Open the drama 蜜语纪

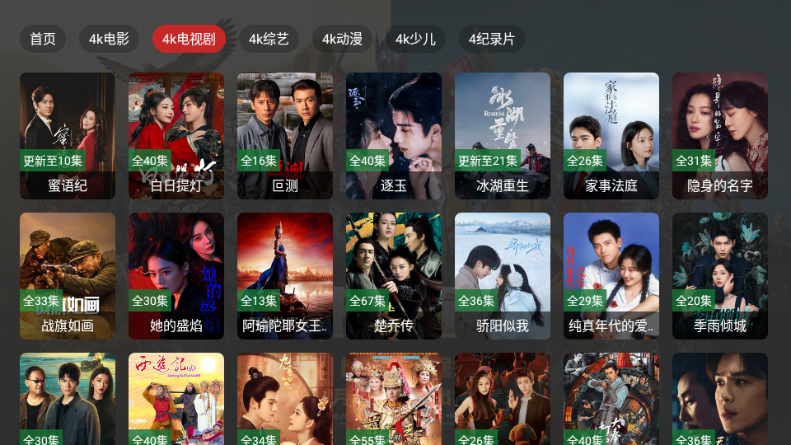coord(67,135)
